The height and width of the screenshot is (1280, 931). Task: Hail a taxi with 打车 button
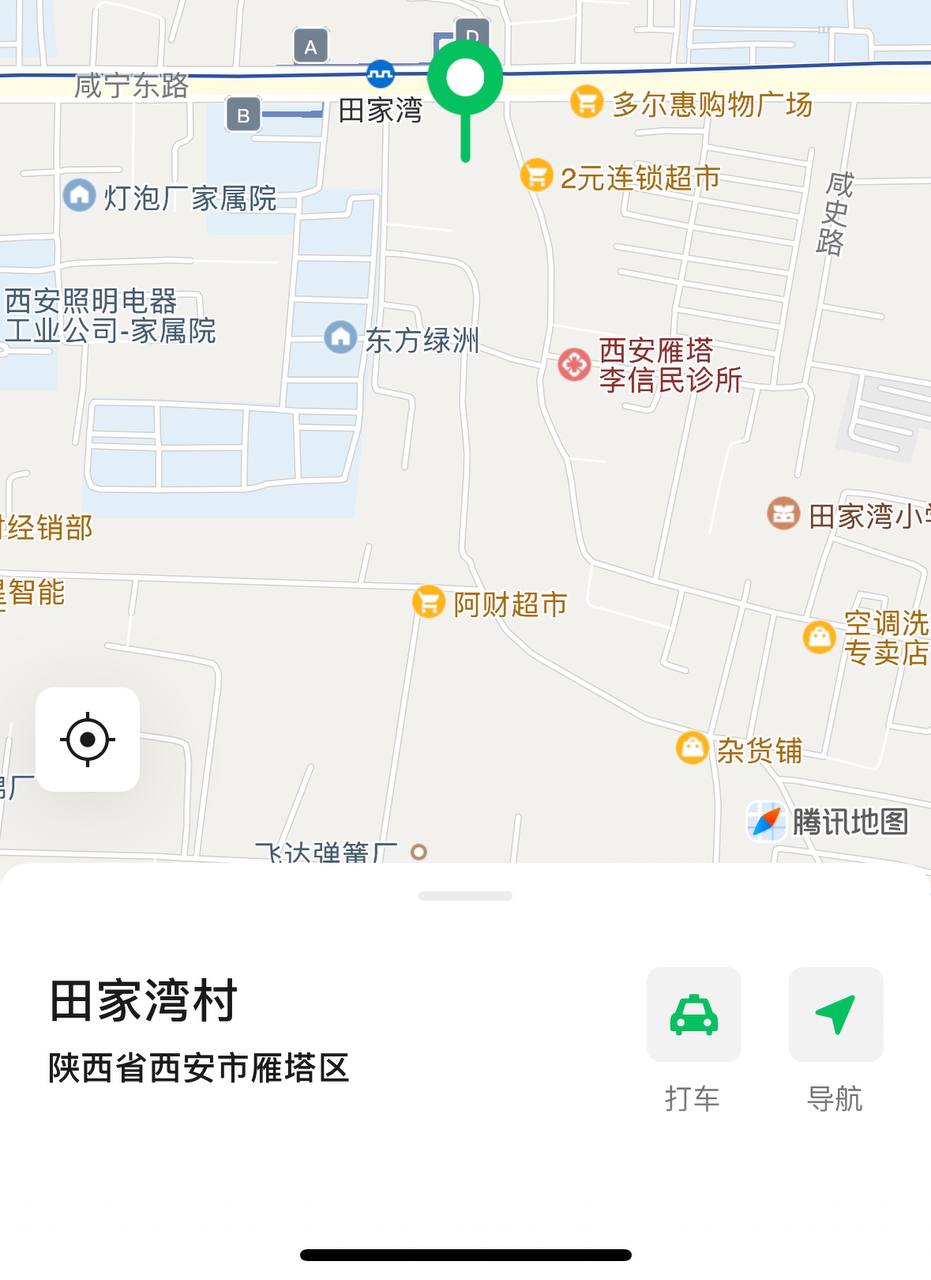693,1014
